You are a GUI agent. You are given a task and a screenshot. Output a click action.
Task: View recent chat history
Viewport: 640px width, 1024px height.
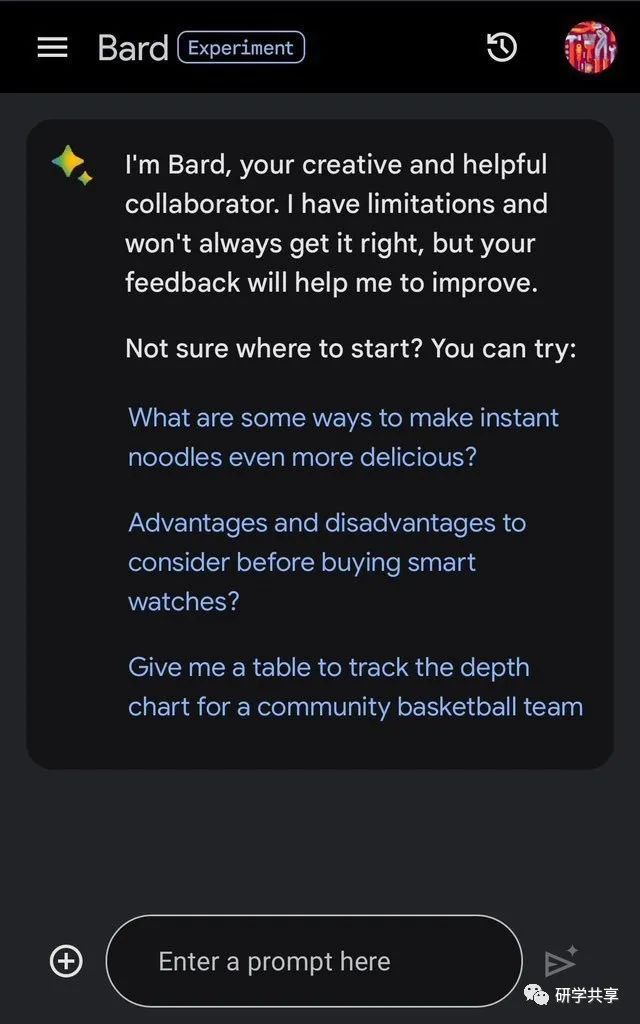[501, 47]
